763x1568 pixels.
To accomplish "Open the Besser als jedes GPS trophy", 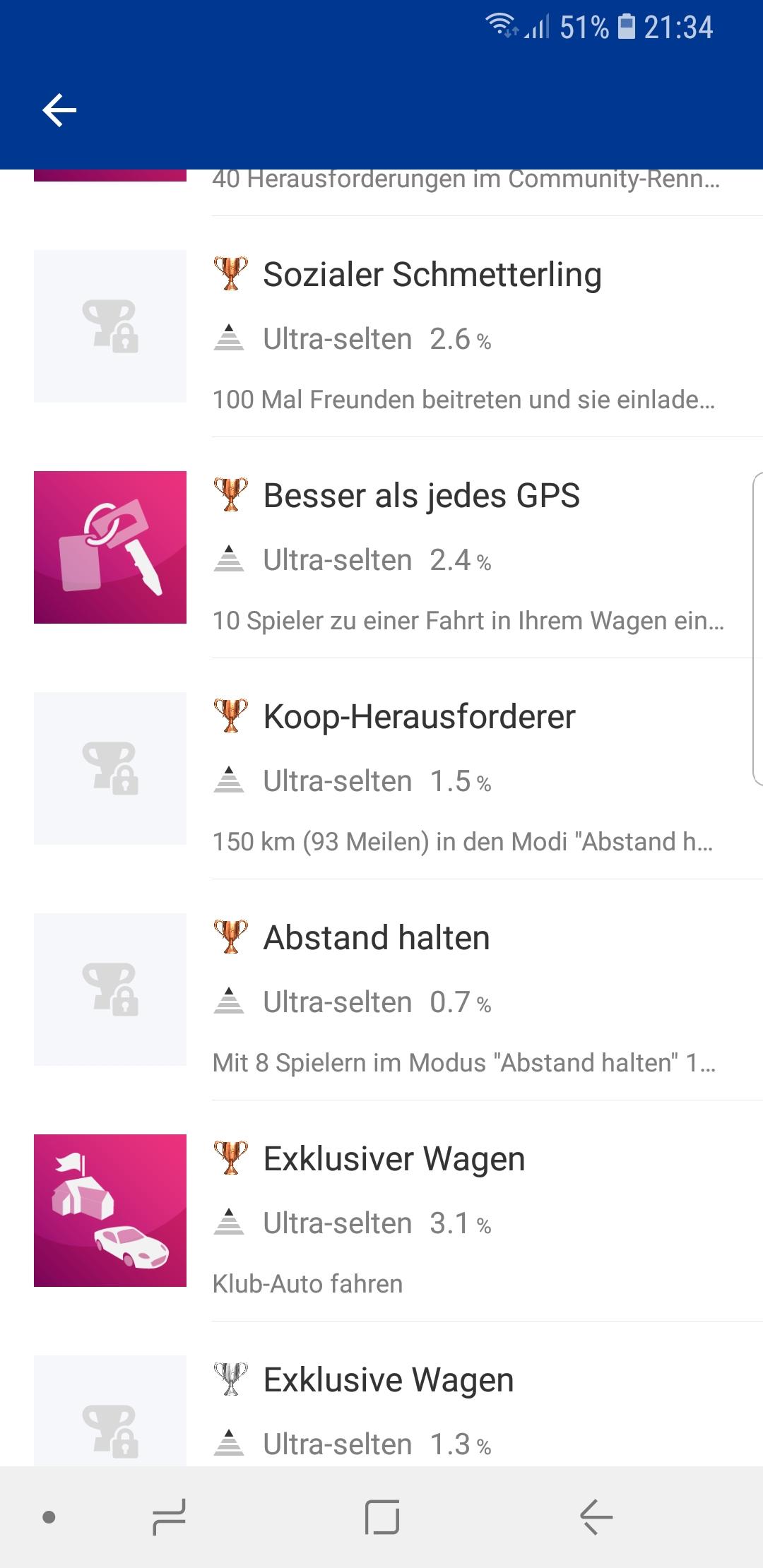I will tap(381, 547).
